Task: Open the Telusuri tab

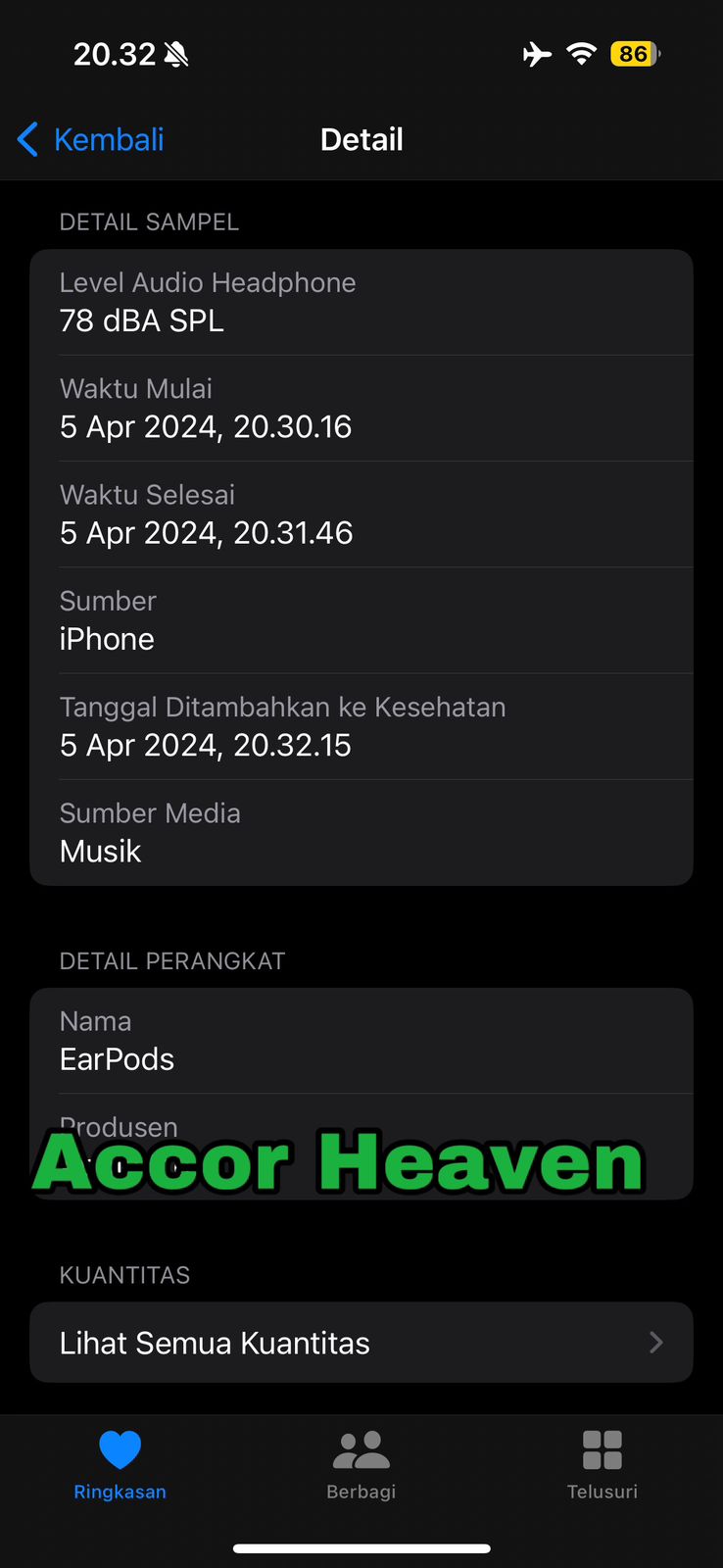Action: (602, 1465)
